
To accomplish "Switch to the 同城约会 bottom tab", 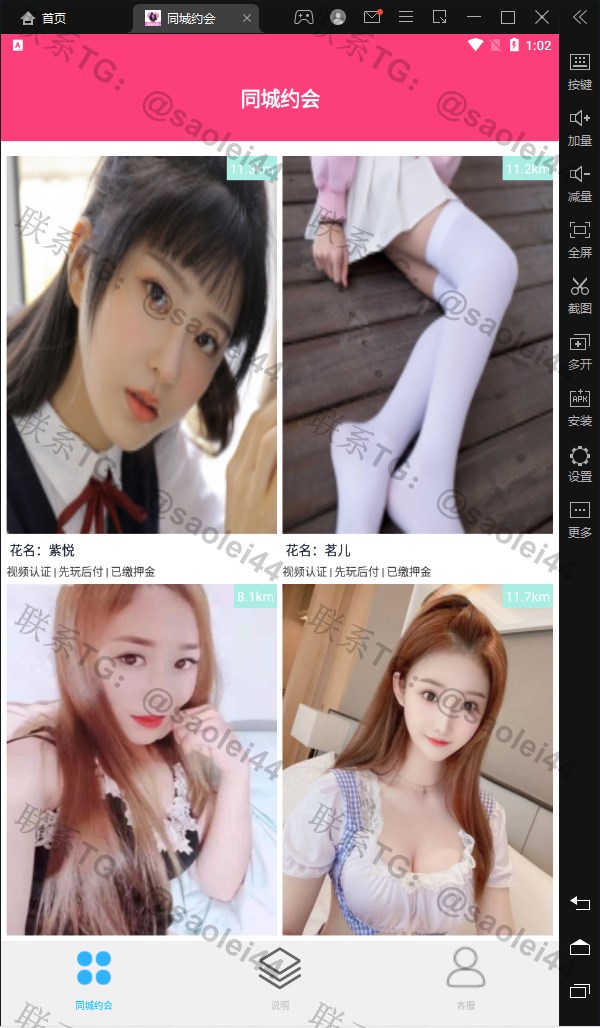I will pos(94,977).
